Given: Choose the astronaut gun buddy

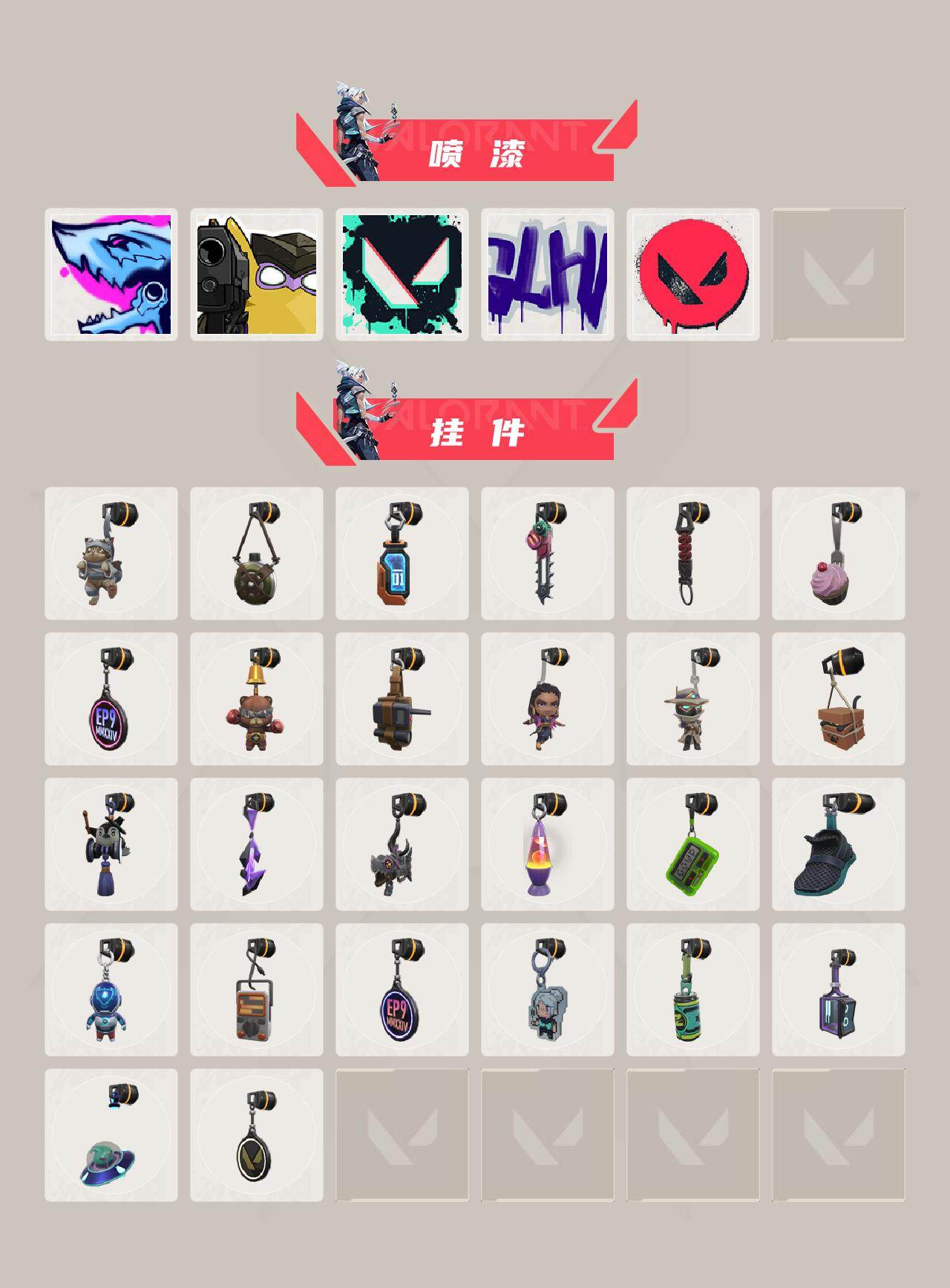Looking at the screenshot, I should point(111,998).
